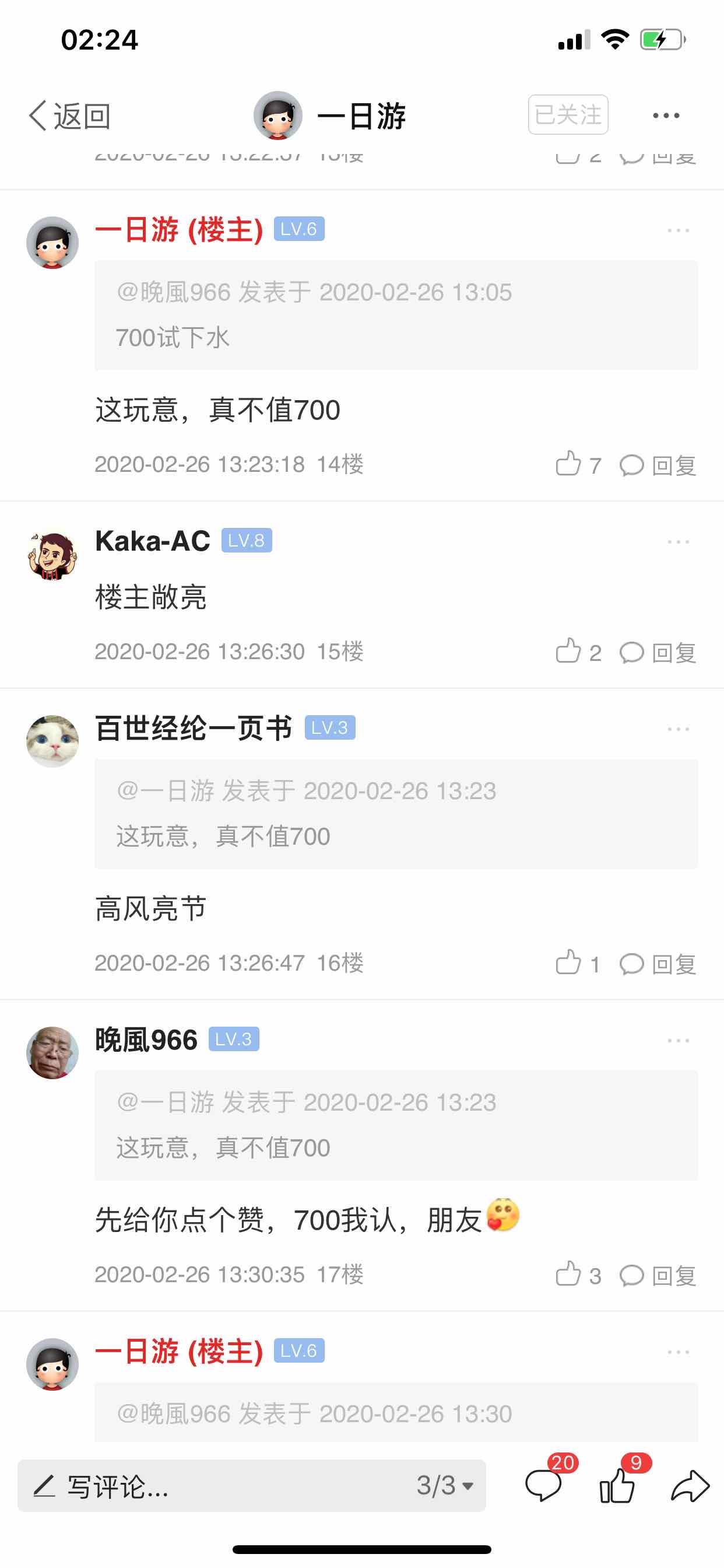Like this post with thumbs-up
Image resolution: width=724 pixels, height=1568 pixels.
pos(617,1486)
